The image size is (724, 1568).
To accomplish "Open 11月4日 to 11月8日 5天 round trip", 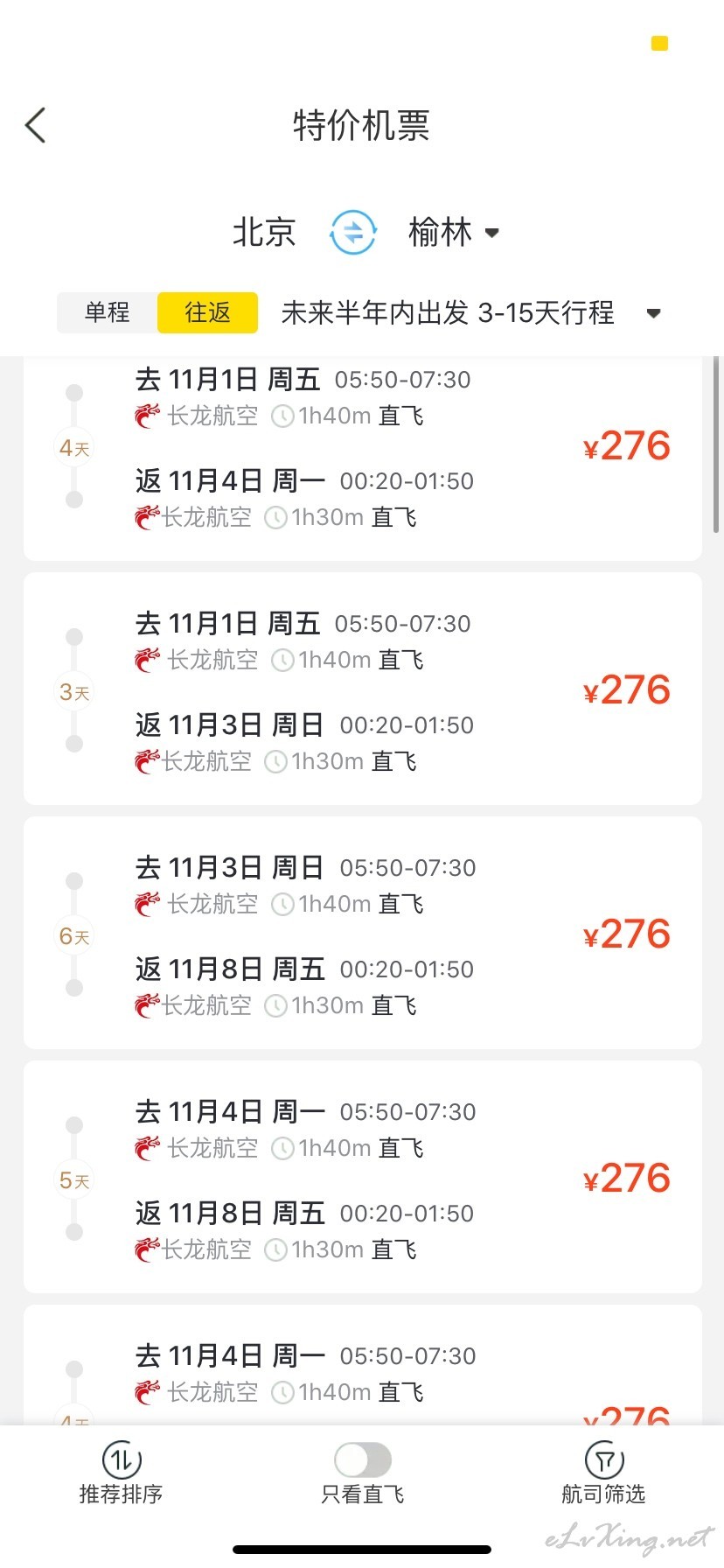I will tap(362, 1178).
